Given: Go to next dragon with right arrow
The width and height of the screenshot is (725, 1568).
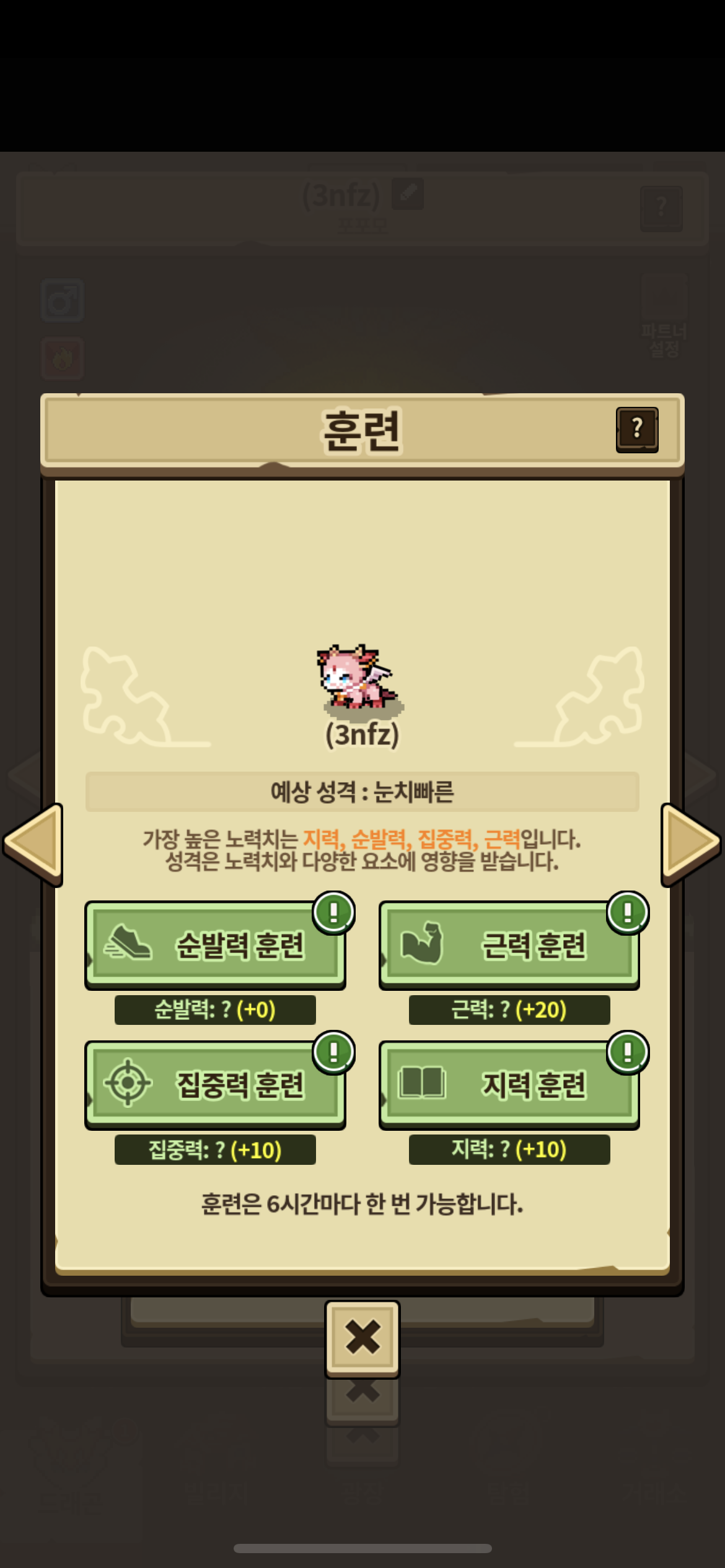Looking at the screenshot, I should tap(689, 843).
